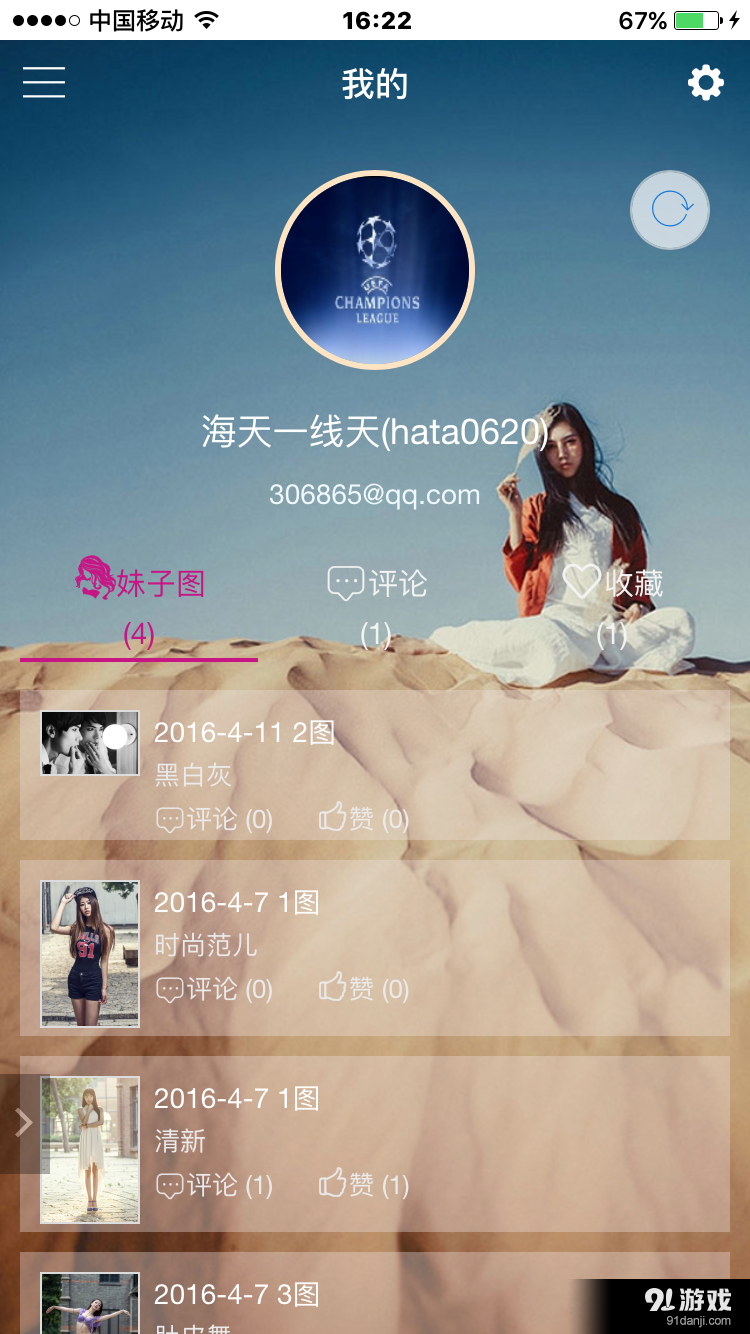Viewport: 750px width, 1334px height.
Task: Tap the 评论 speech-bubble icon
Action: [x=346, y=582]
